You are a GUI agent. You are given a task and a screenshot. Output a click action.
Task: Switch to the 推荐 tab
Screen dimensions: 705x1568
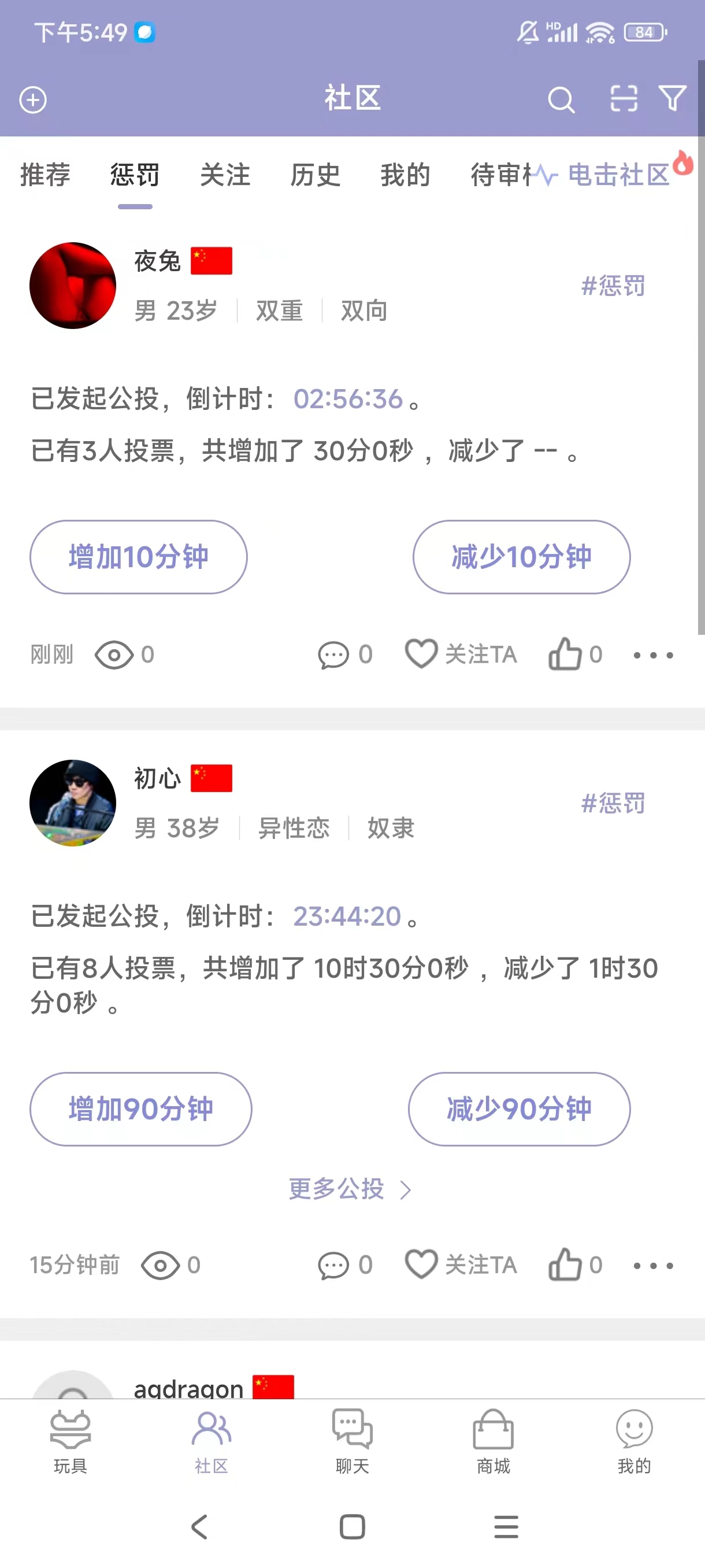coord(45,175)
